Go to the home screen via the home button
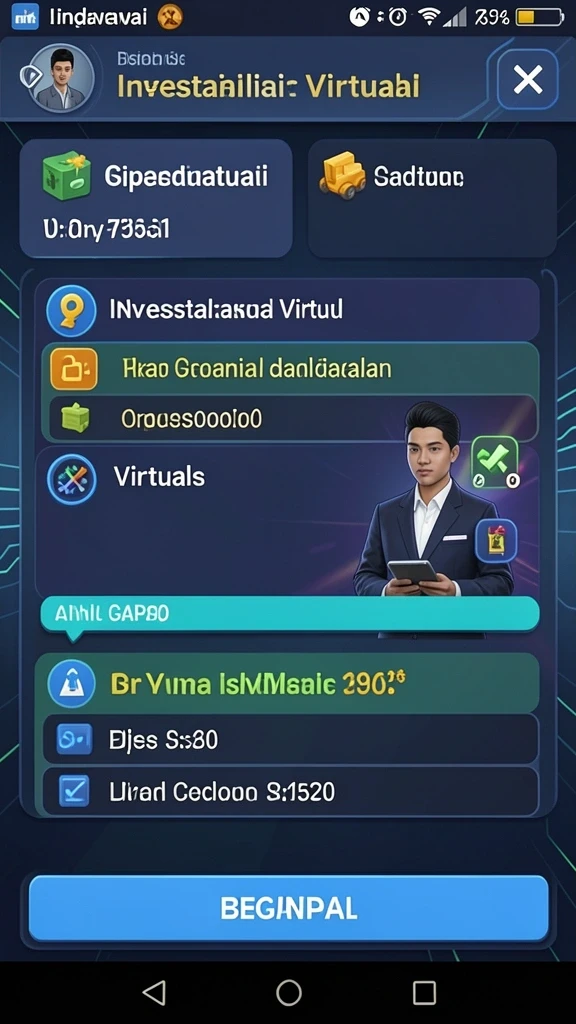 [x=289, y=993]
